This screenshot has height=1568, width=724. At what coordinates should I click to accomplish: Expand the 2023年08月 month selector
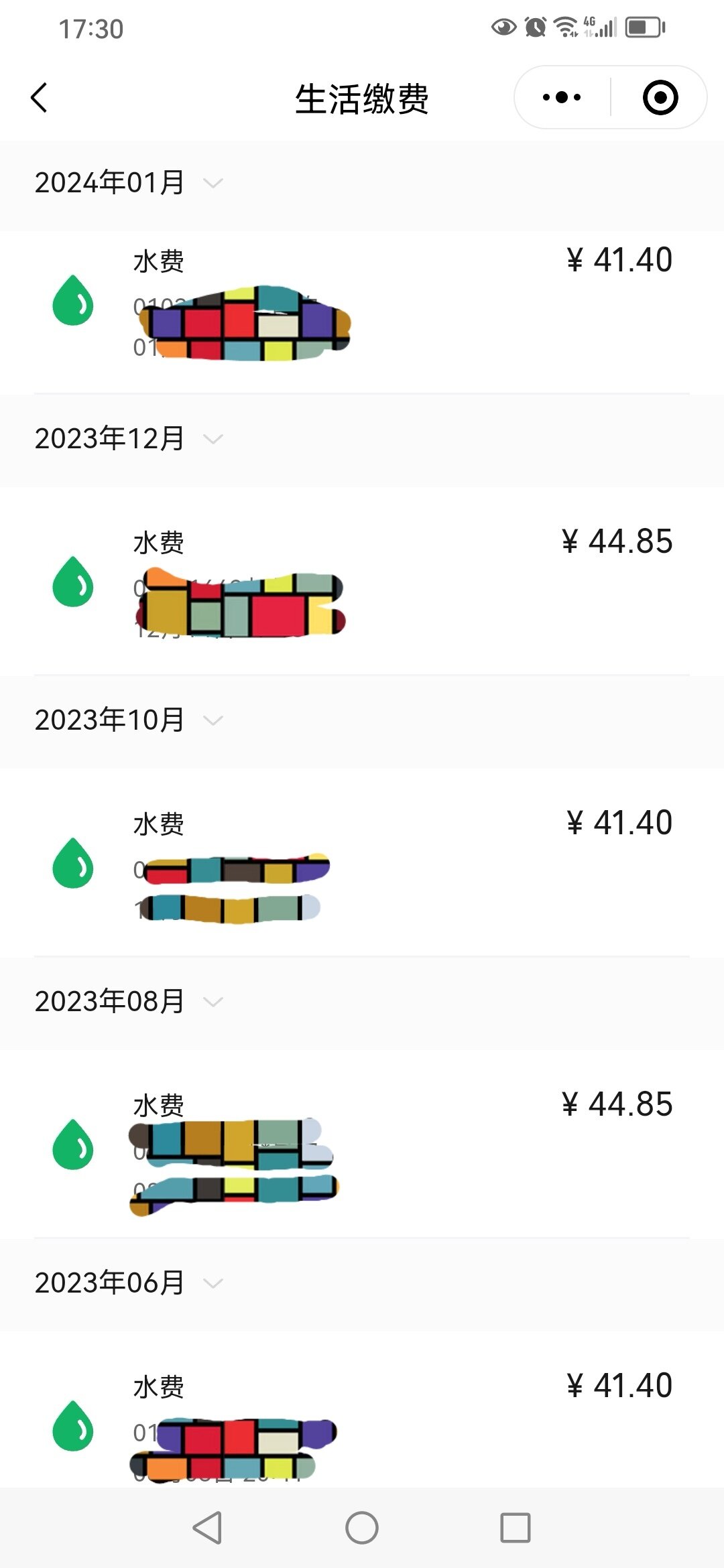(127, 1002)
